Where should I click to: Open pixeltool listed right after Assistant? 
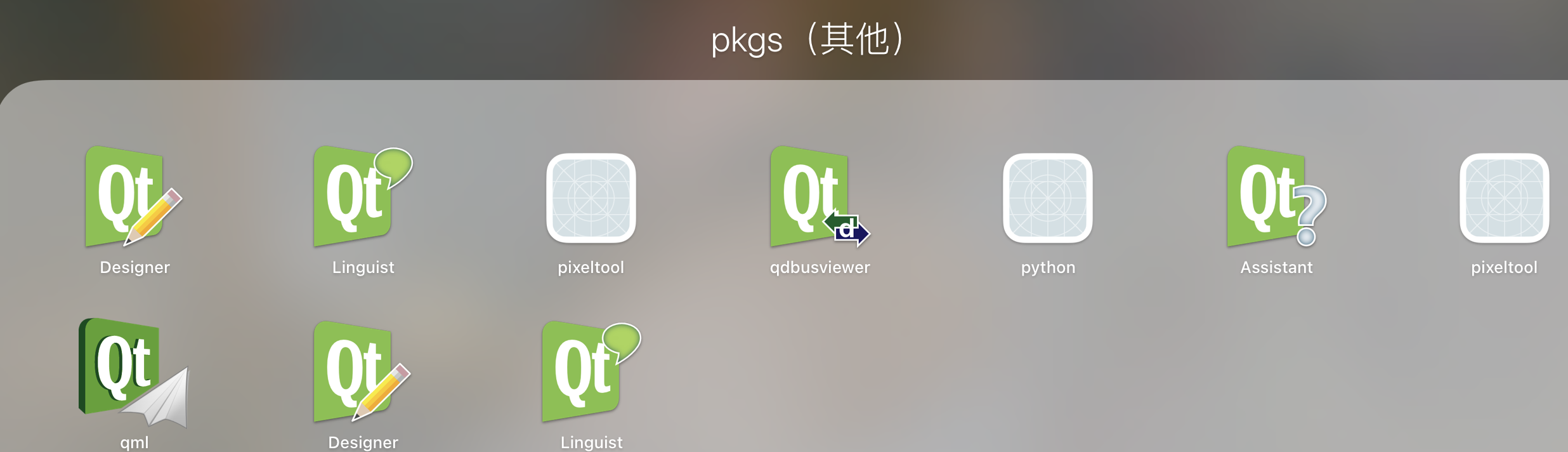pyautogui.click(x=1504, y=198)
